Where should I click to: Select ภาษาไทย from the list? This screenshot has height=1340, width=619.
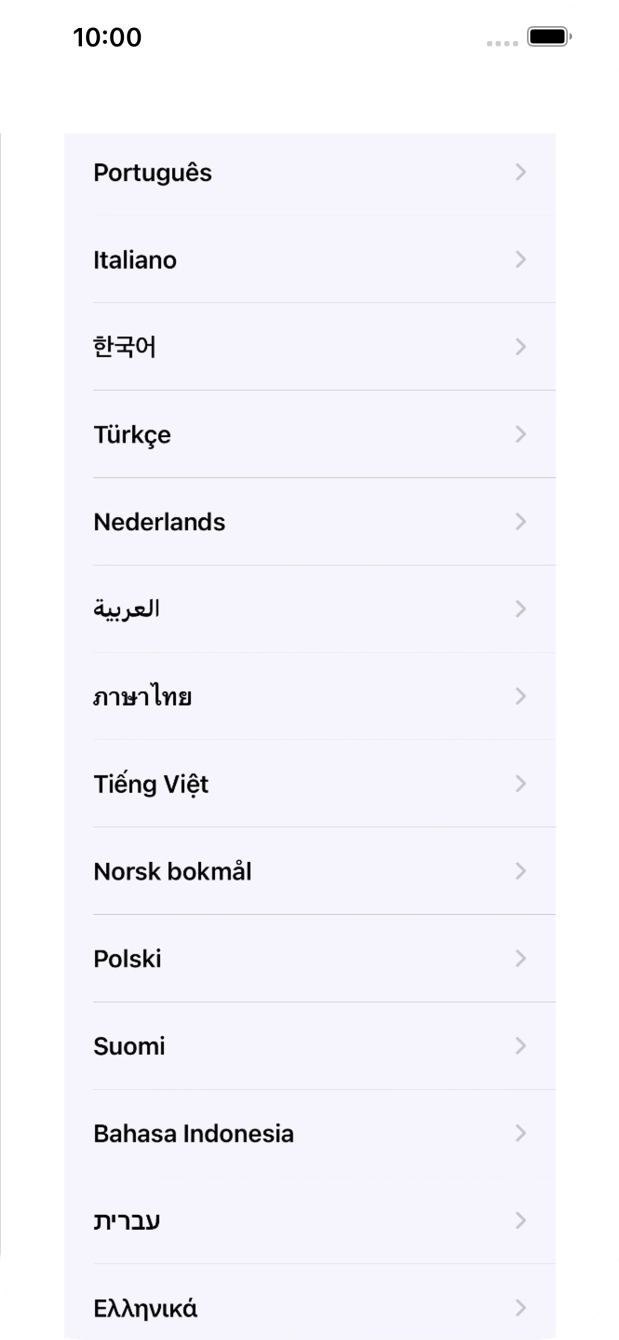tap(309, 696)
